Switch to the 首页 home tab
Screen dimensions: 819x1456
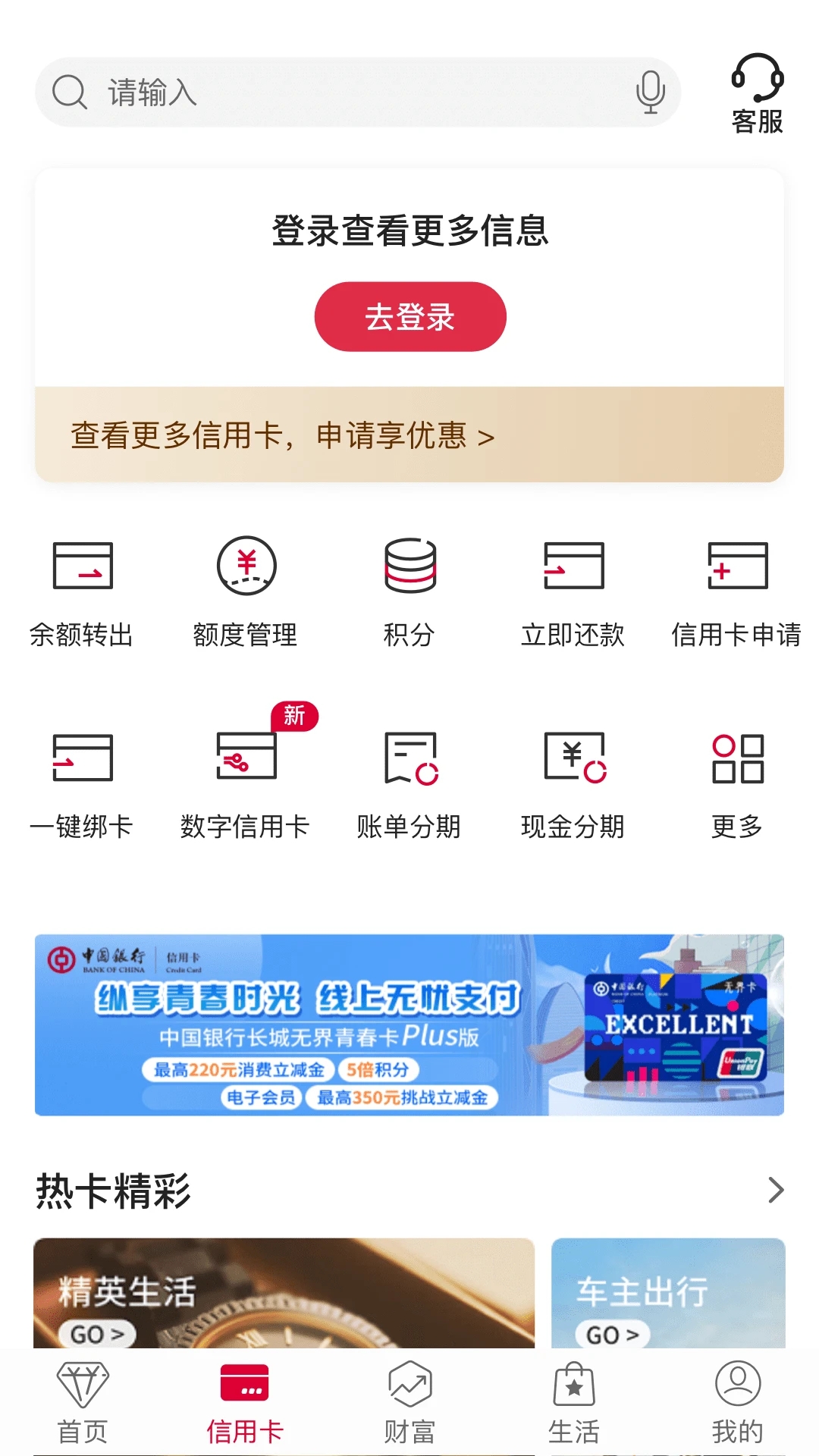82,1410
